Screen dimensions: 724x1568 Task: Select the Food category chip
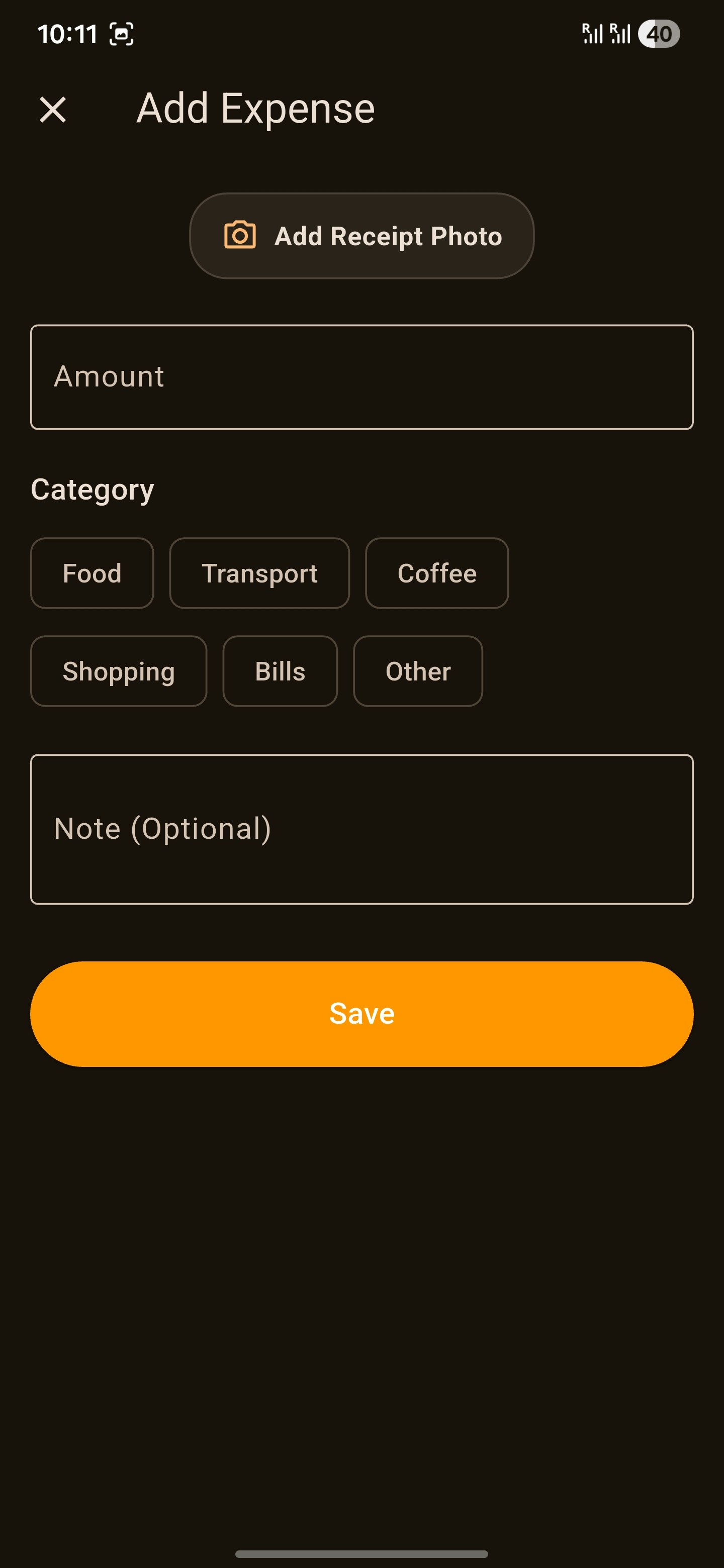(92, 573)
